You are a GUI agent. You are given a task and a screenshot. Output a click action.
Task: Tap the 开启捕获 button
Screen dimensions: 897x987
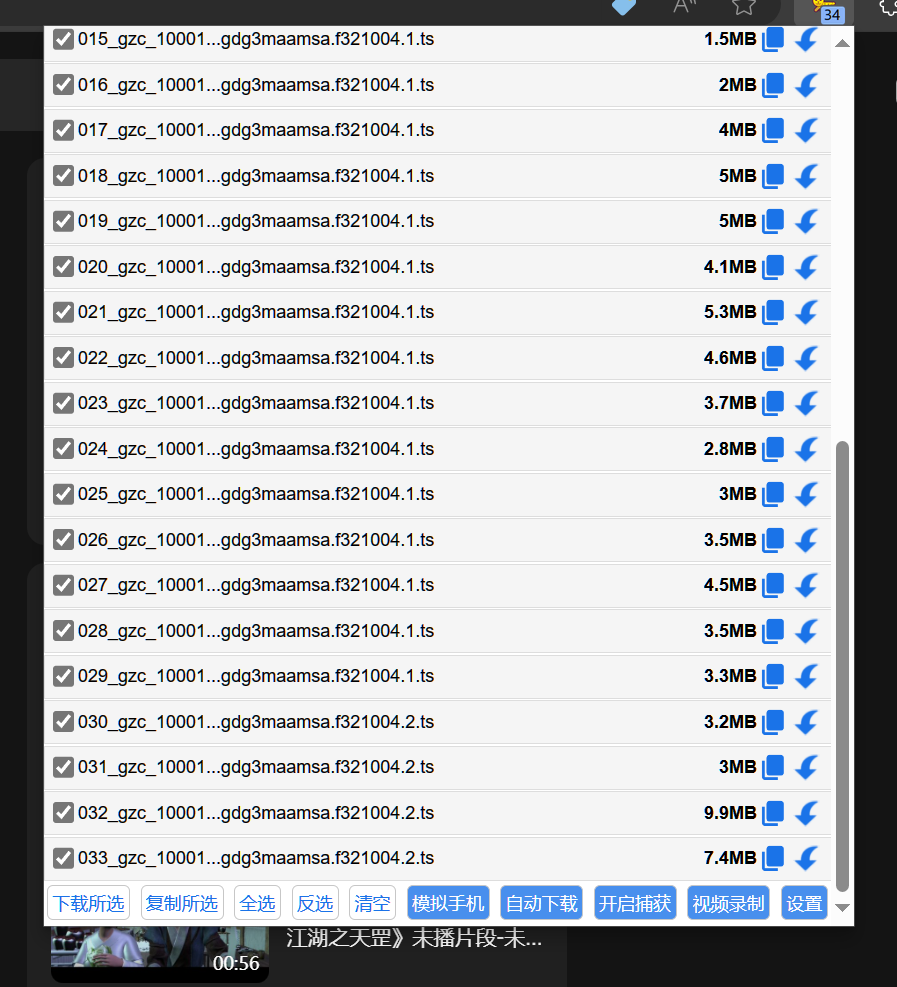(x=635, y=903)
